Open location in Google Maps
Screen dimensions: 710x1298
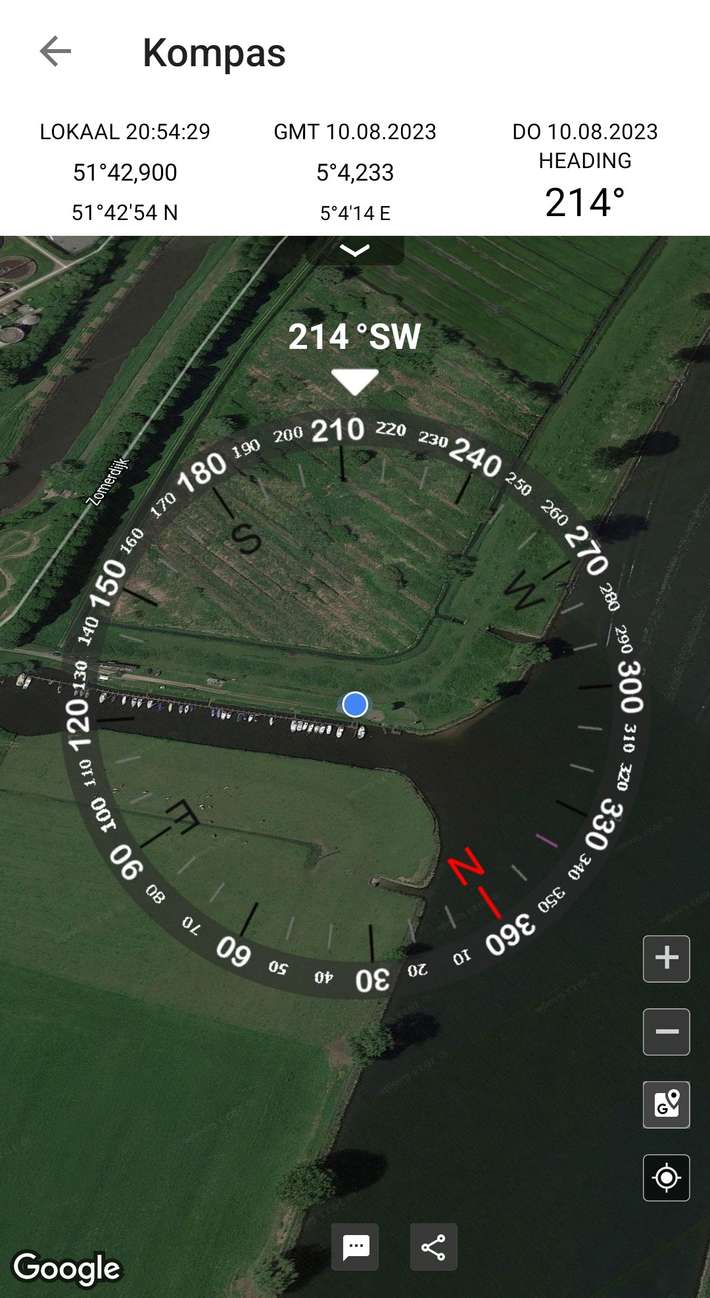[x=666, y=1105]
